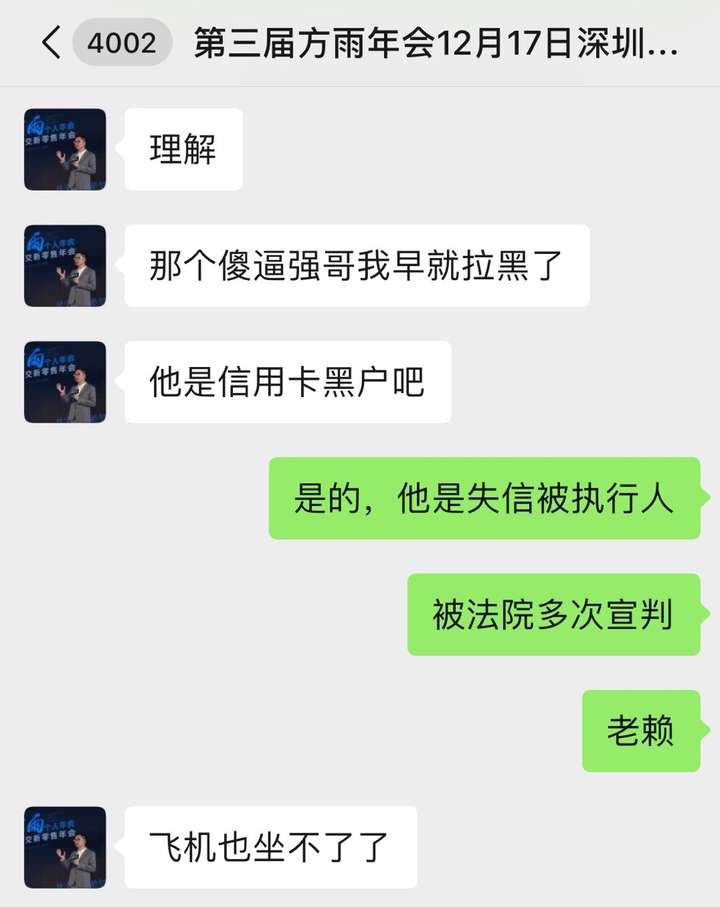Screen dimensions: 720x907
Task: Go back to the chat list
Action: (50, 43)
